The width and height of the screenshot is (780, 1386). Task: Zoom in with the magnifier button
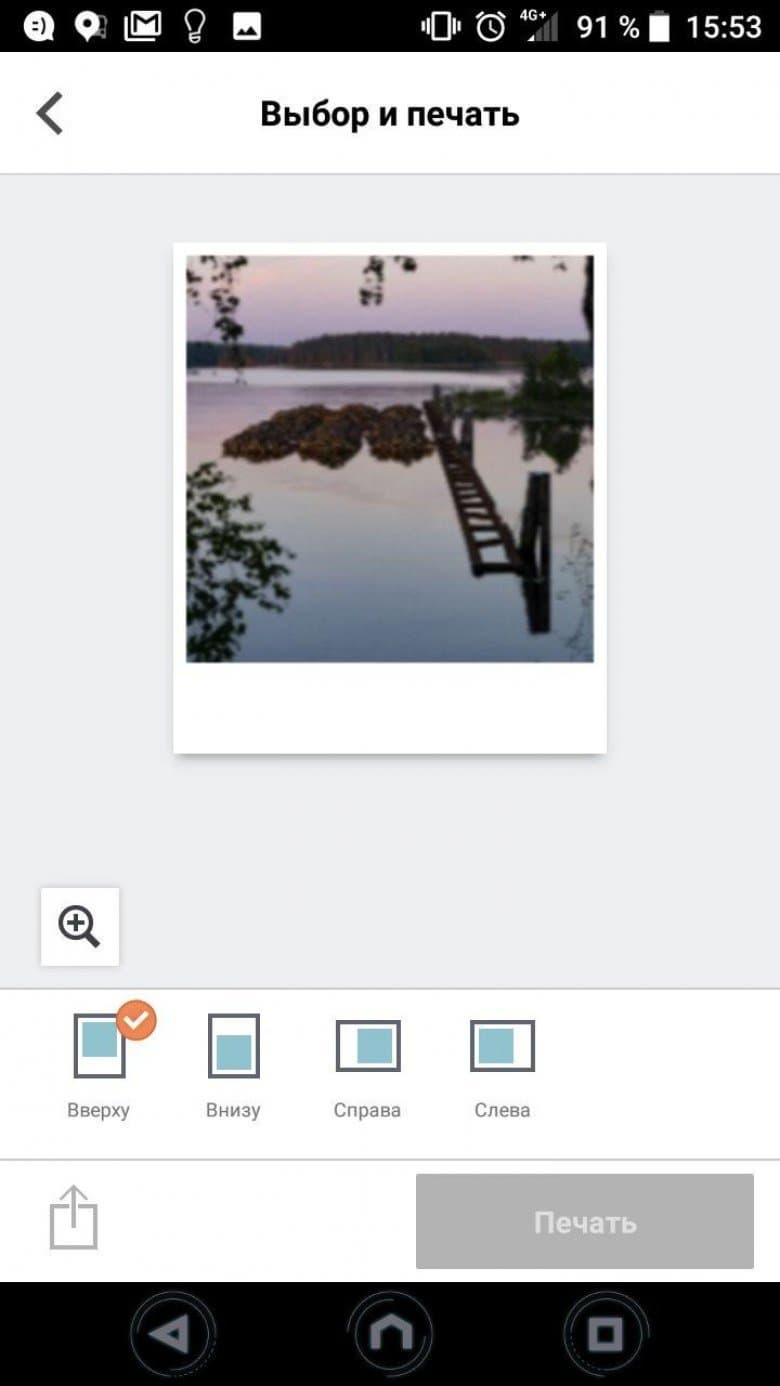coord(80,927)
